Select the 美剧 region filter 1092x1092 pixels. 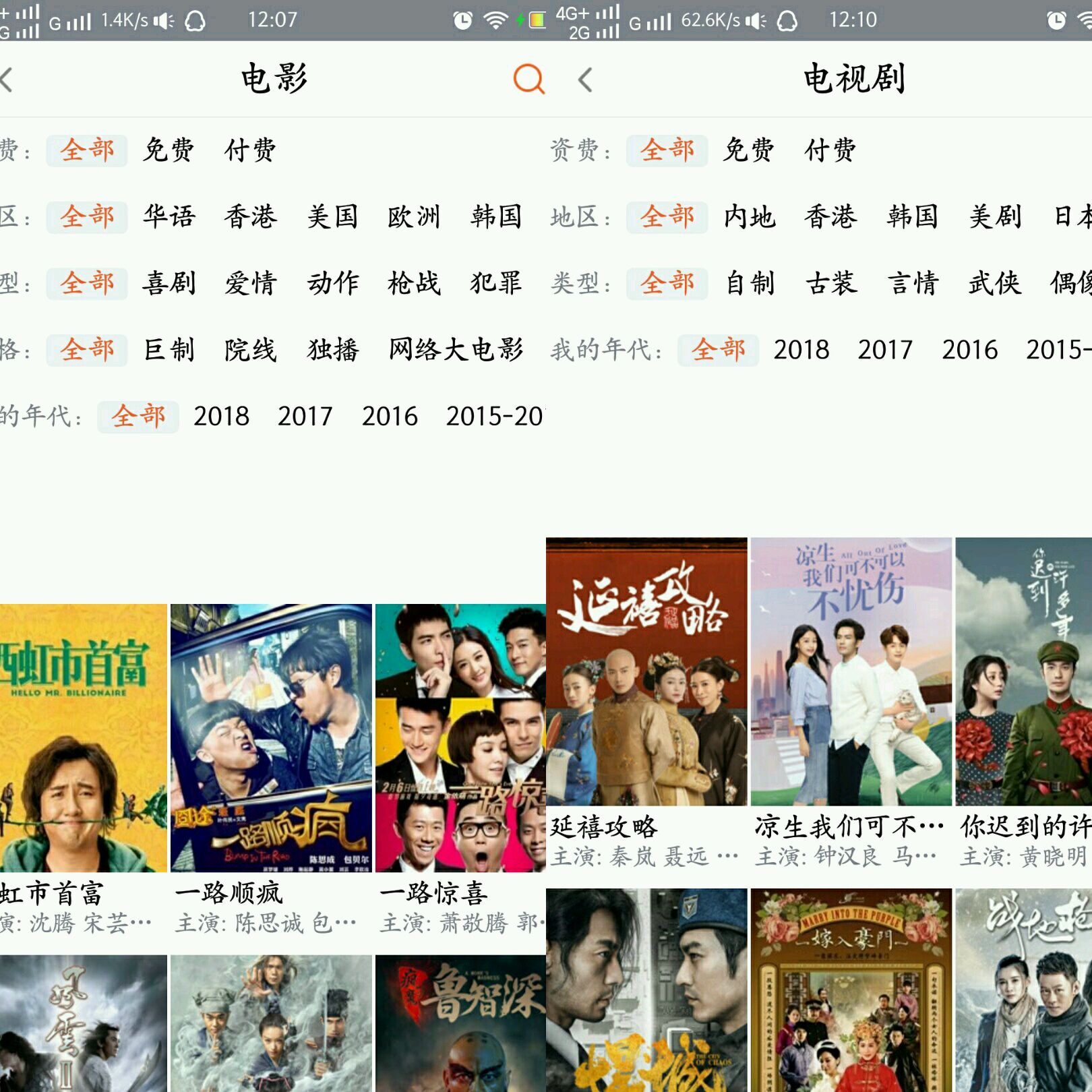[x=995, y=216]
